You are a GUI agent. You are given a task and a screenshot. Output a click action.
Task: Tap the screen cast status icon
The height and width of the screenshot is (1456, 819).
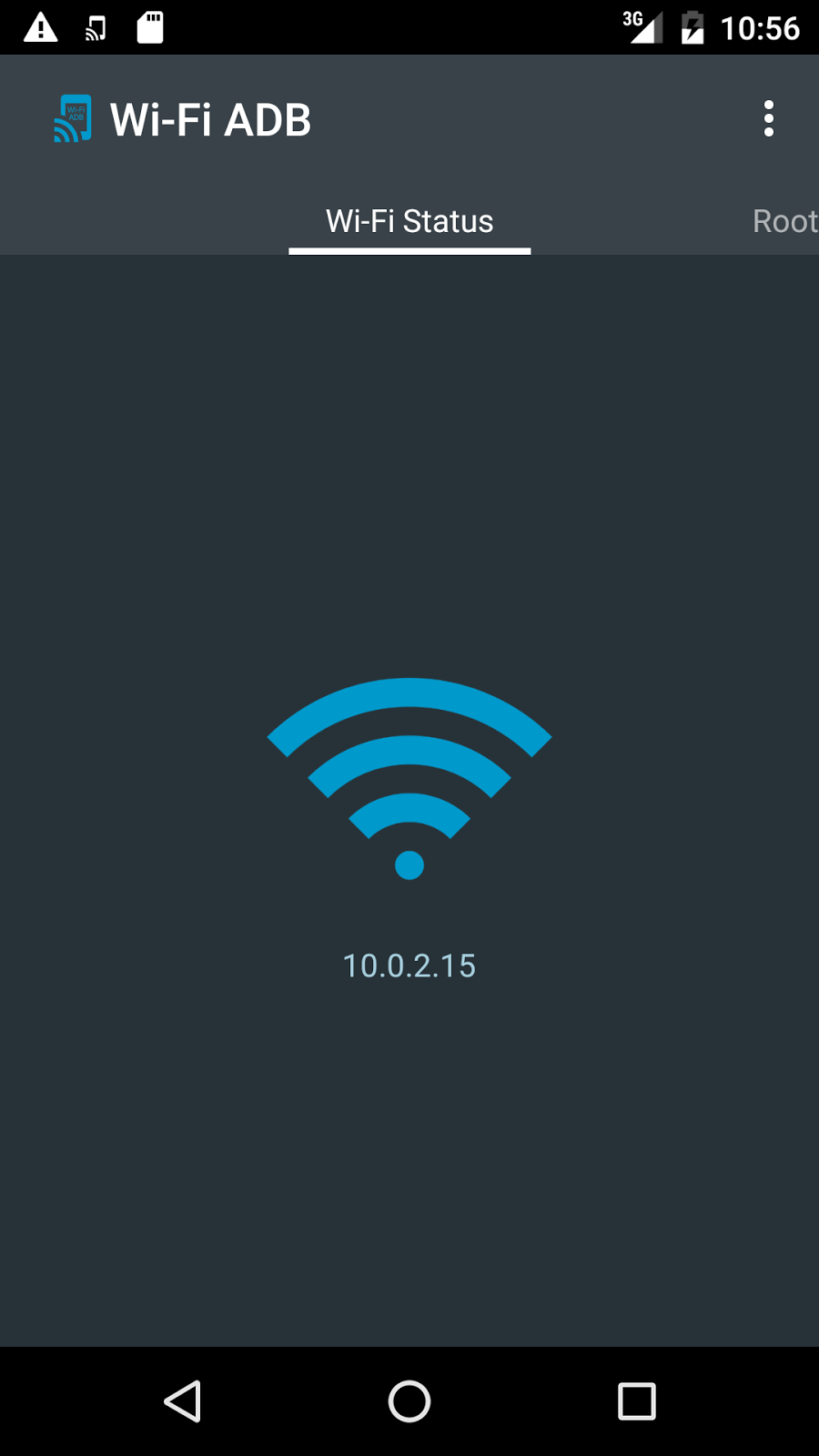tap(95, 26)
